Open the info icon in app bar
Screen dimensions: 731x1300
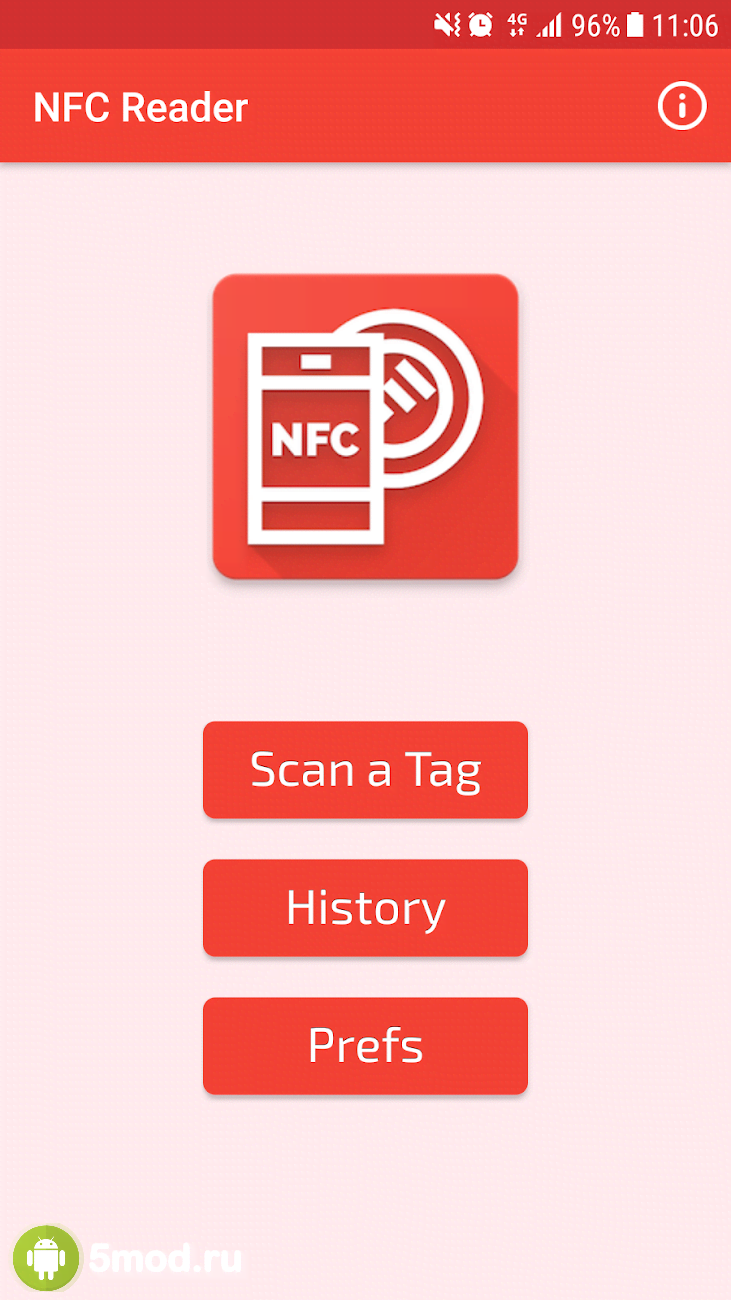(x=682, y=106)
